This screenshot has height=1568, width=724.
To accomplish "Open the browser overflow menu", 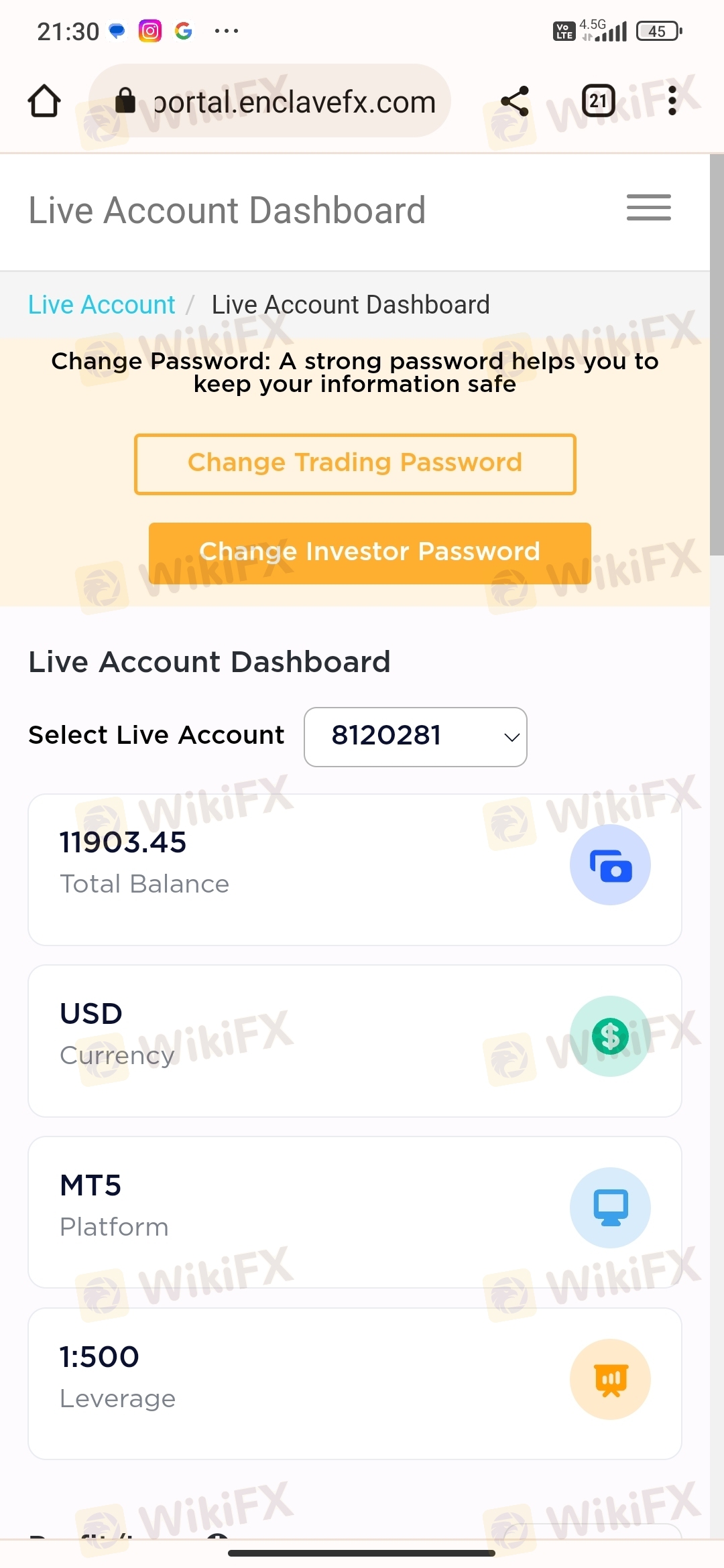I will pyautogui.click(x=672, y=101).
